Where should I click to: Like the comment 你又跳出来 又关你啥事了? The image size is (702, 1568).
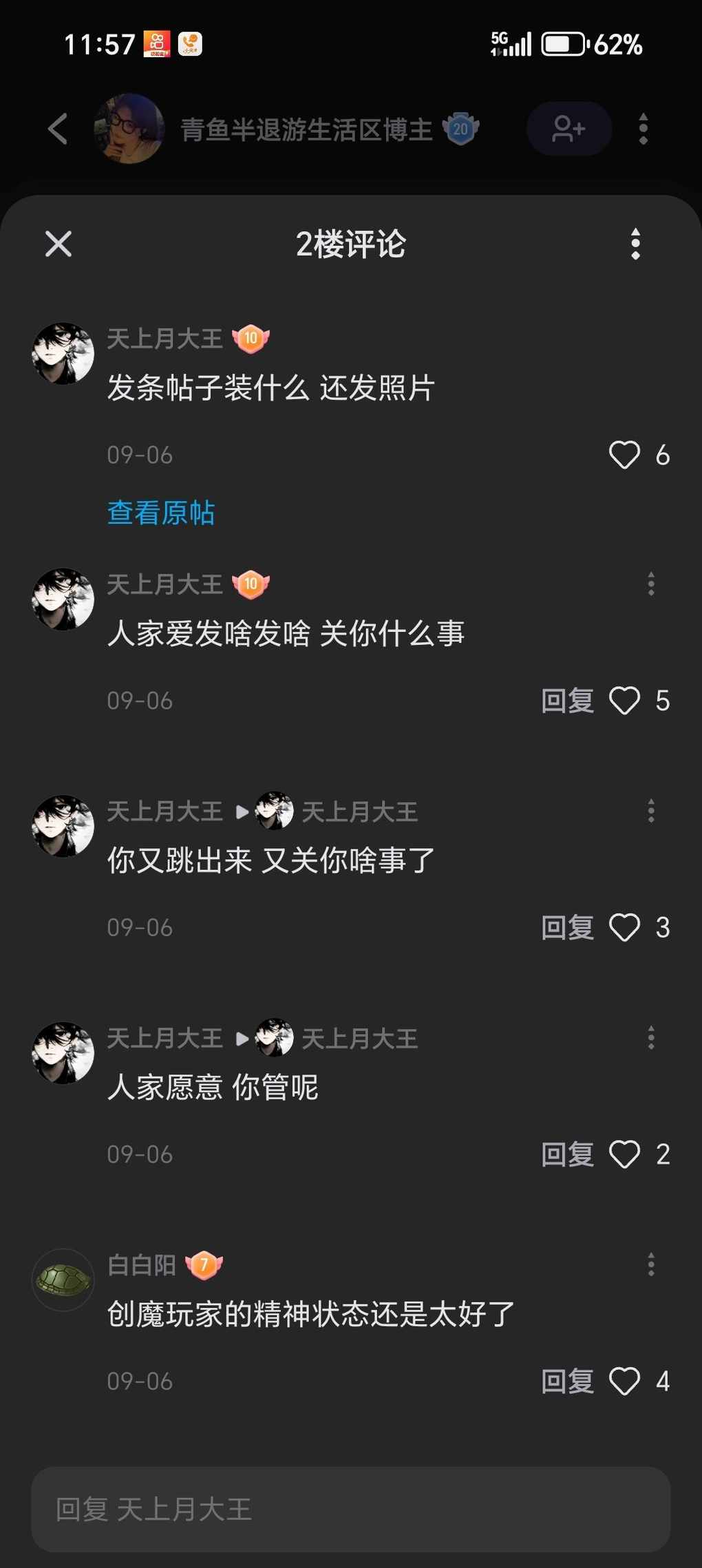(x=624, y=927)
